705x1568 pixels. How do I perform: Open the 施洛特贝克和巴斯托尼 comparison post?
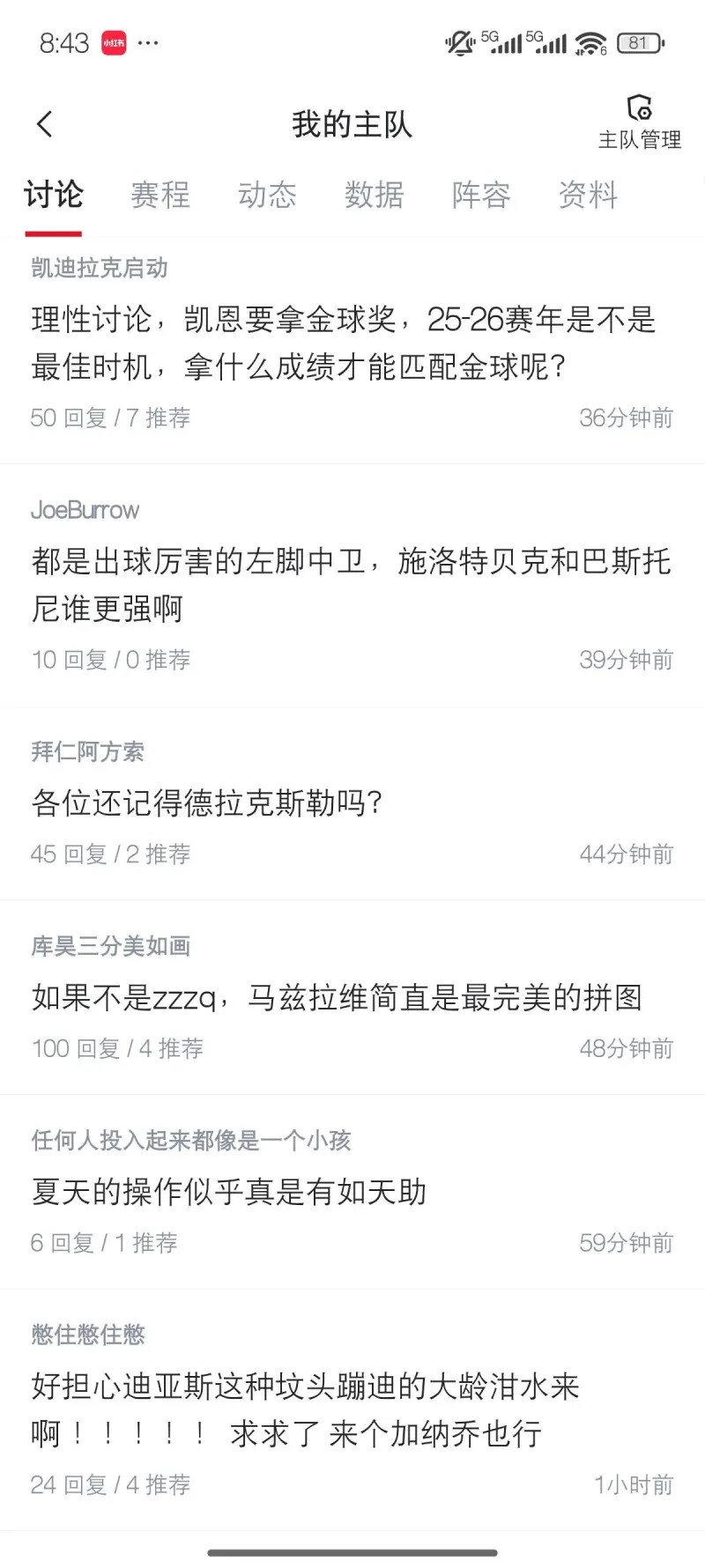click(x=351, y=584)
